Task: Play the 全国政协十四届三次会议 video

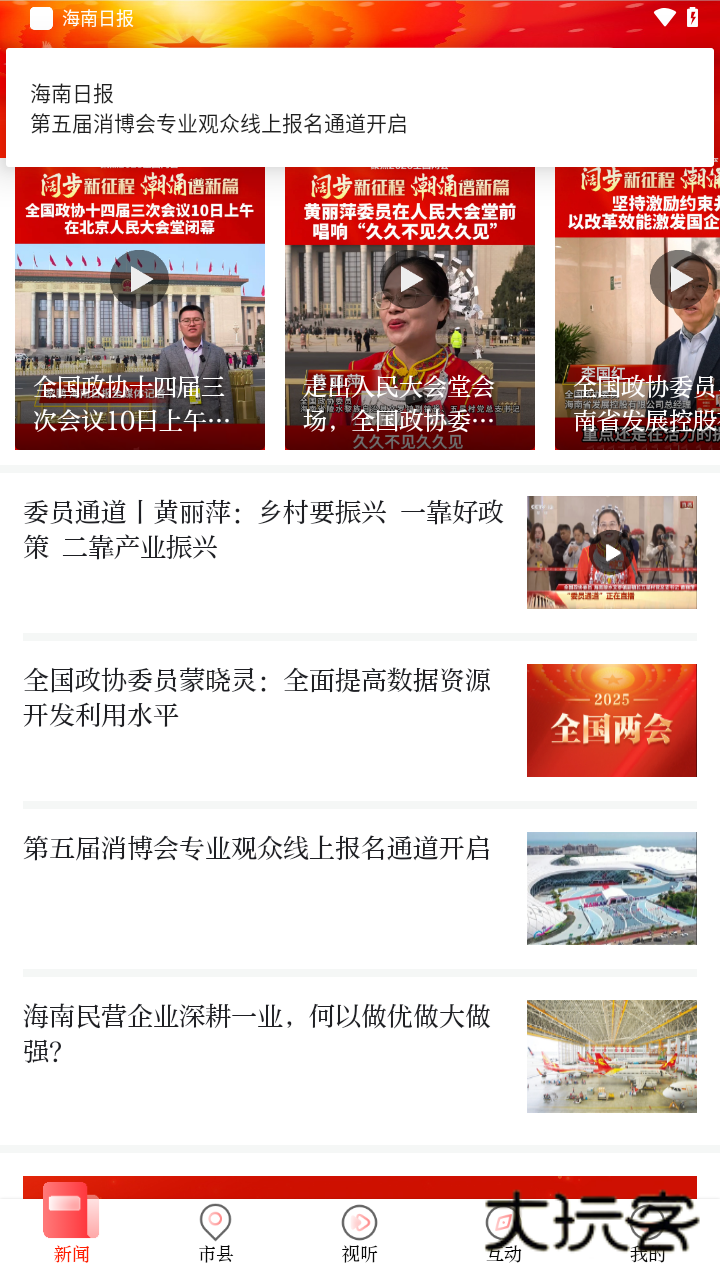Action: pyautogui.click(x=139, y=278)
